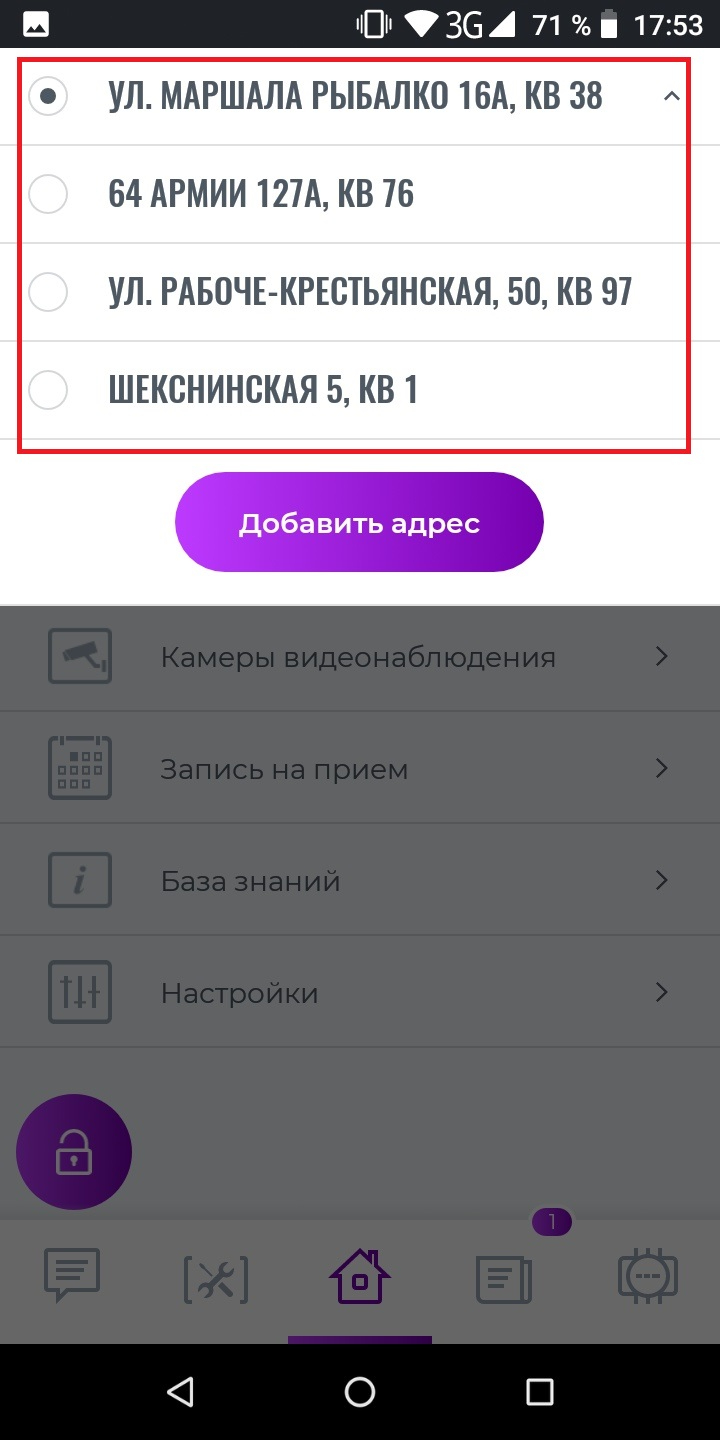Choose address 64 АРМИИ 127А, КВ 76
Image resolution: width=720 pixels, height=1440 pixels.
tap(260, 194)
